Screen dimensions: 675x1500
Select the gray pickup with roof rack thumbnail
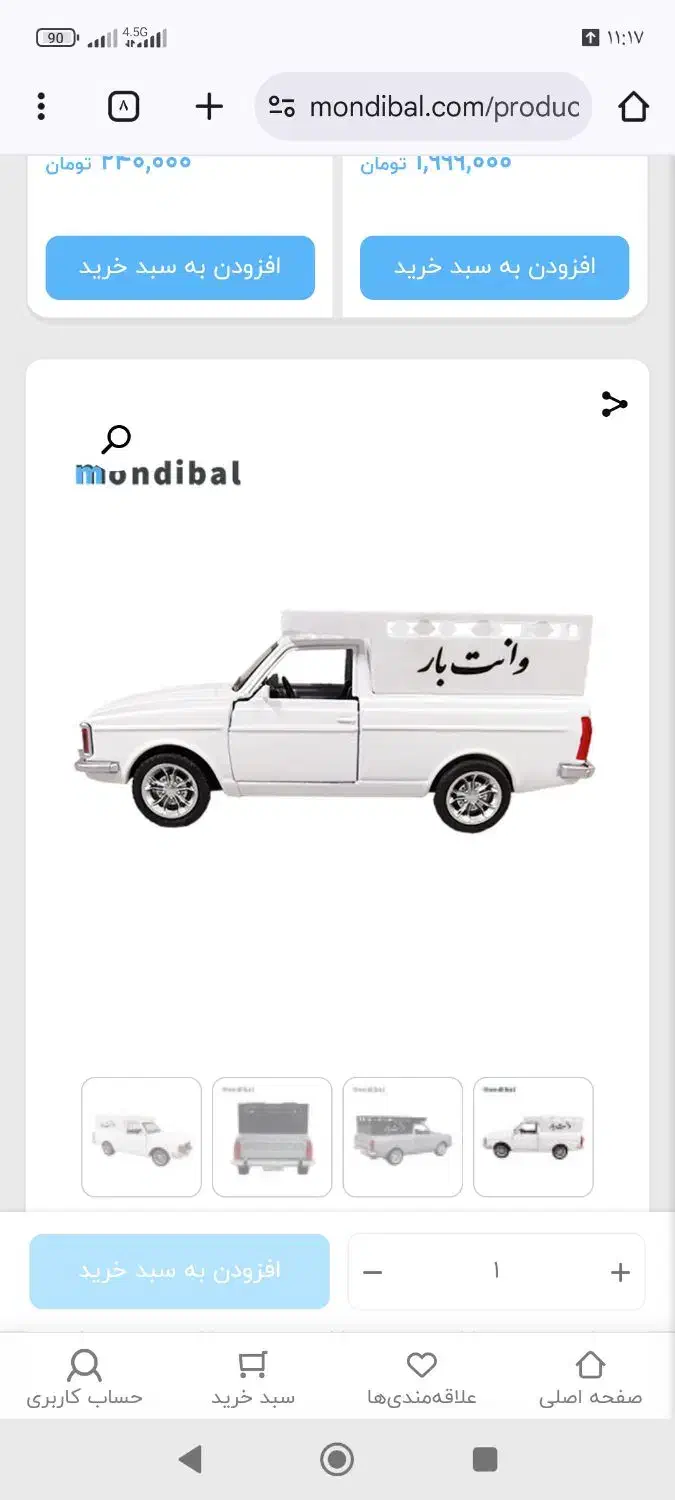click(403, 1137)
